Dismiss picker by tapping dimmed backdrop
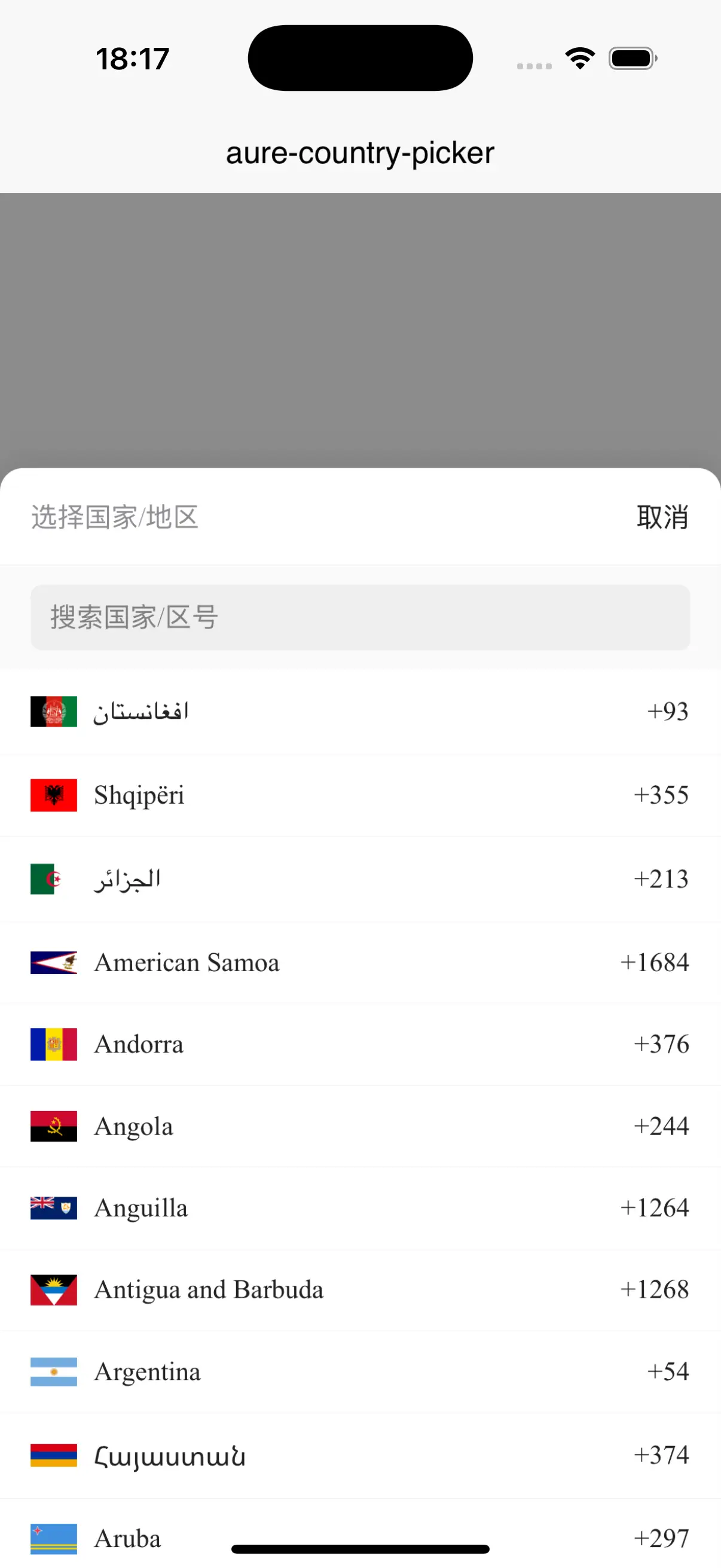 [x=360, y=329]
